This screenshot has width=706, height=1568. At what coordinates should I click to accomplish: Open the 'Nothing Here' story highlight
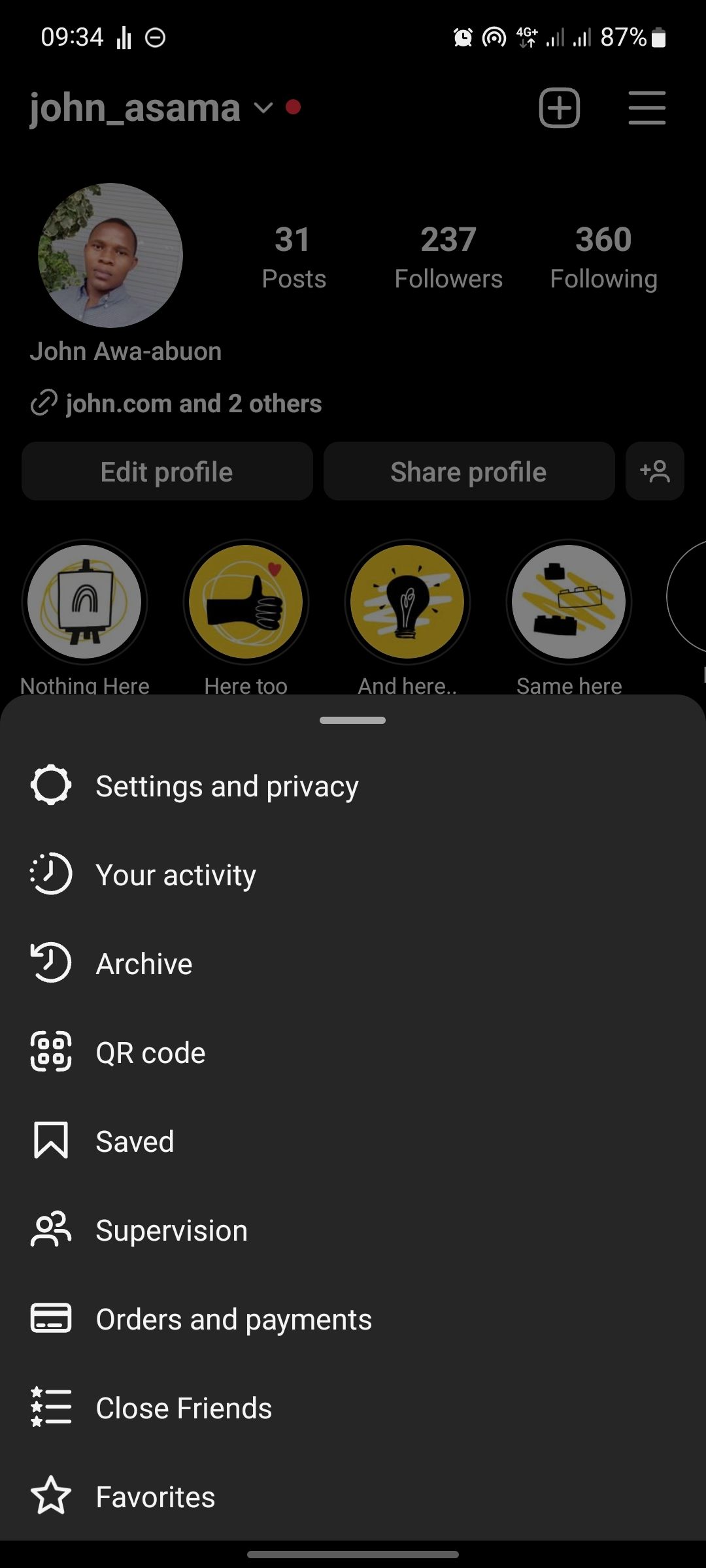[x=84, y=602]
